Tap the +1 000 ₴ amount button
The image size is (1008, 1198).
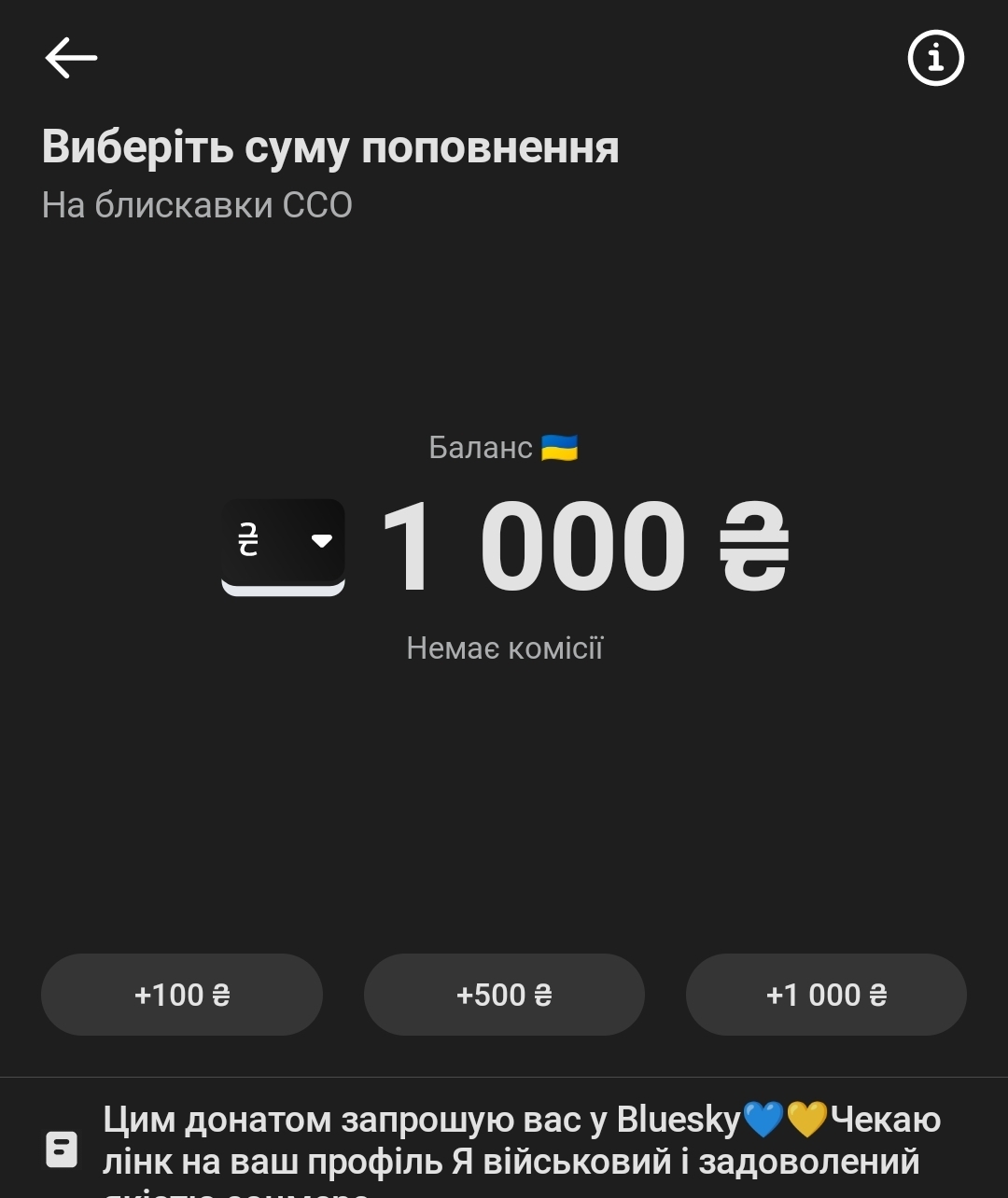pyautogui.click(x=826, y=995)
